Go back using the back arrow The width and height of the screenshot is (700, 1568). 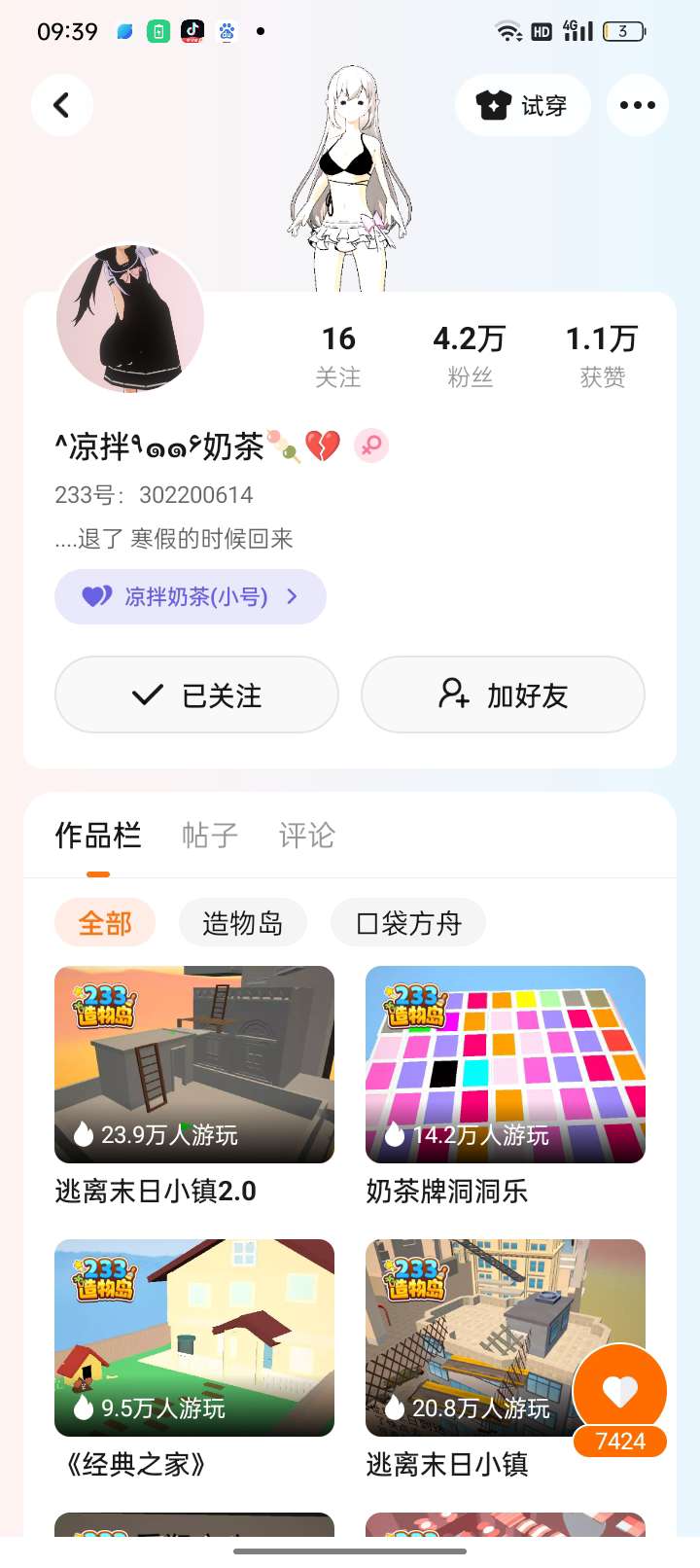coord(61,105)
